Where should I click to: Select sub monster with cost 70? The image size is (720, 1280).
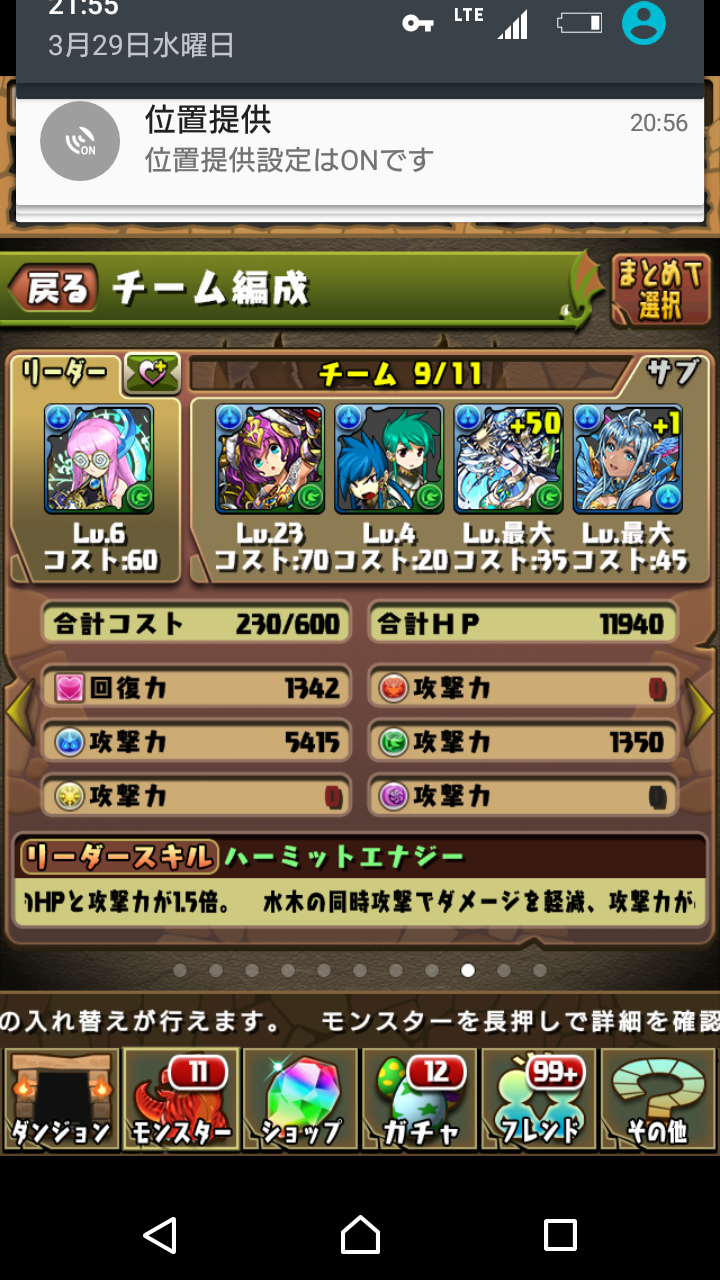pos(270,459)
